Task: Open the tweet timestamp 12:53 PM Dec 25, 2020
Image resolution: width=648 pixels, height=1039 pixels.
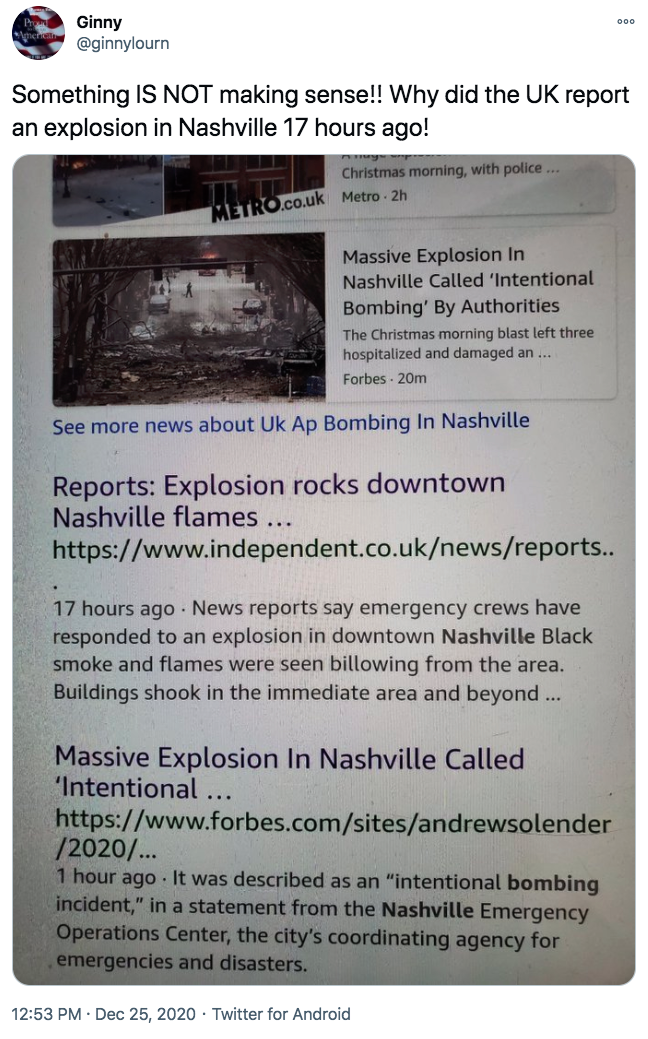Action: (x=103, y=1014)
